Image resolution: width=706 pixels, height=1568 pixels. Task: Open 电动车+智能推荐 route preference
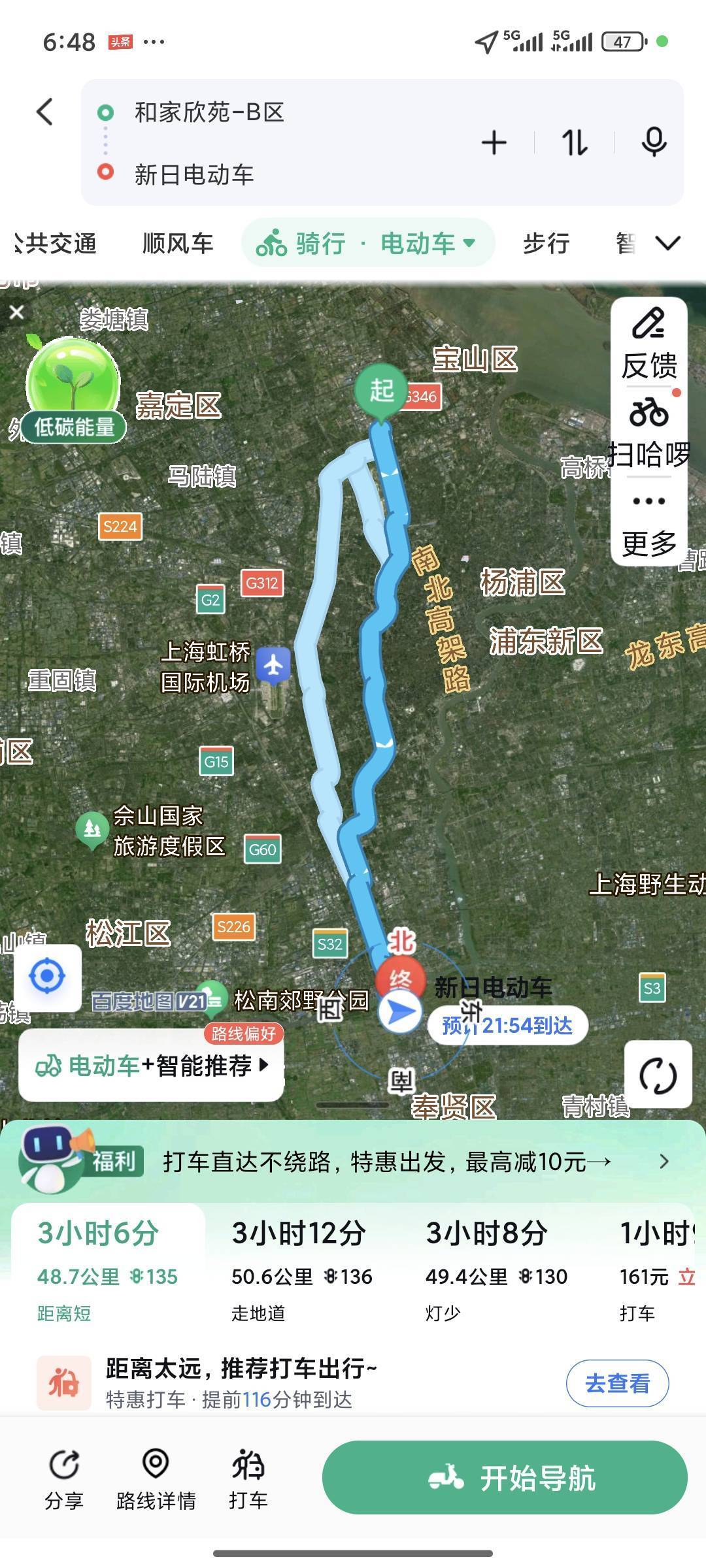tap(152, 1066)
